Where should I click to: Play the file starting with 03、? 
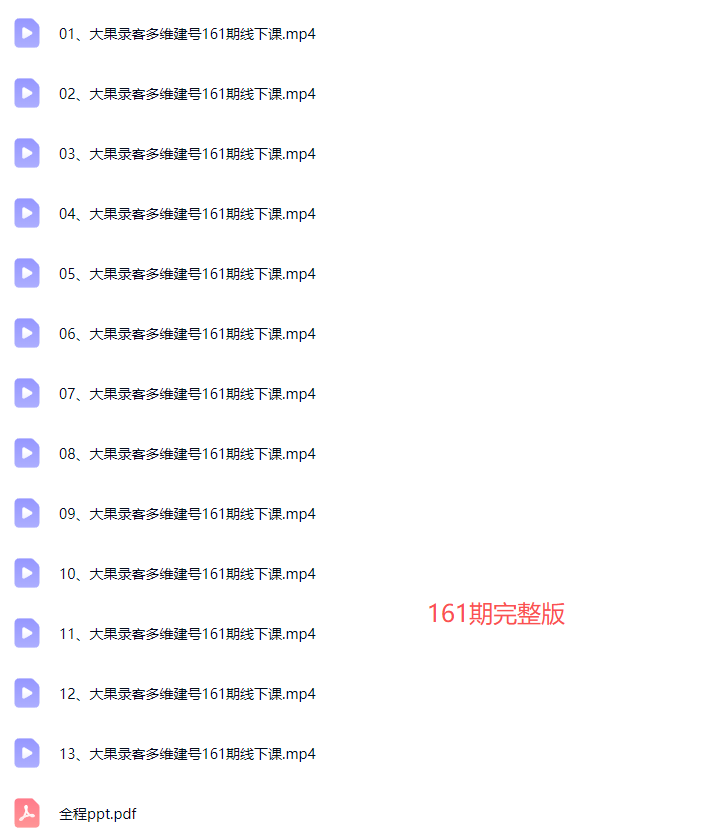187,154
